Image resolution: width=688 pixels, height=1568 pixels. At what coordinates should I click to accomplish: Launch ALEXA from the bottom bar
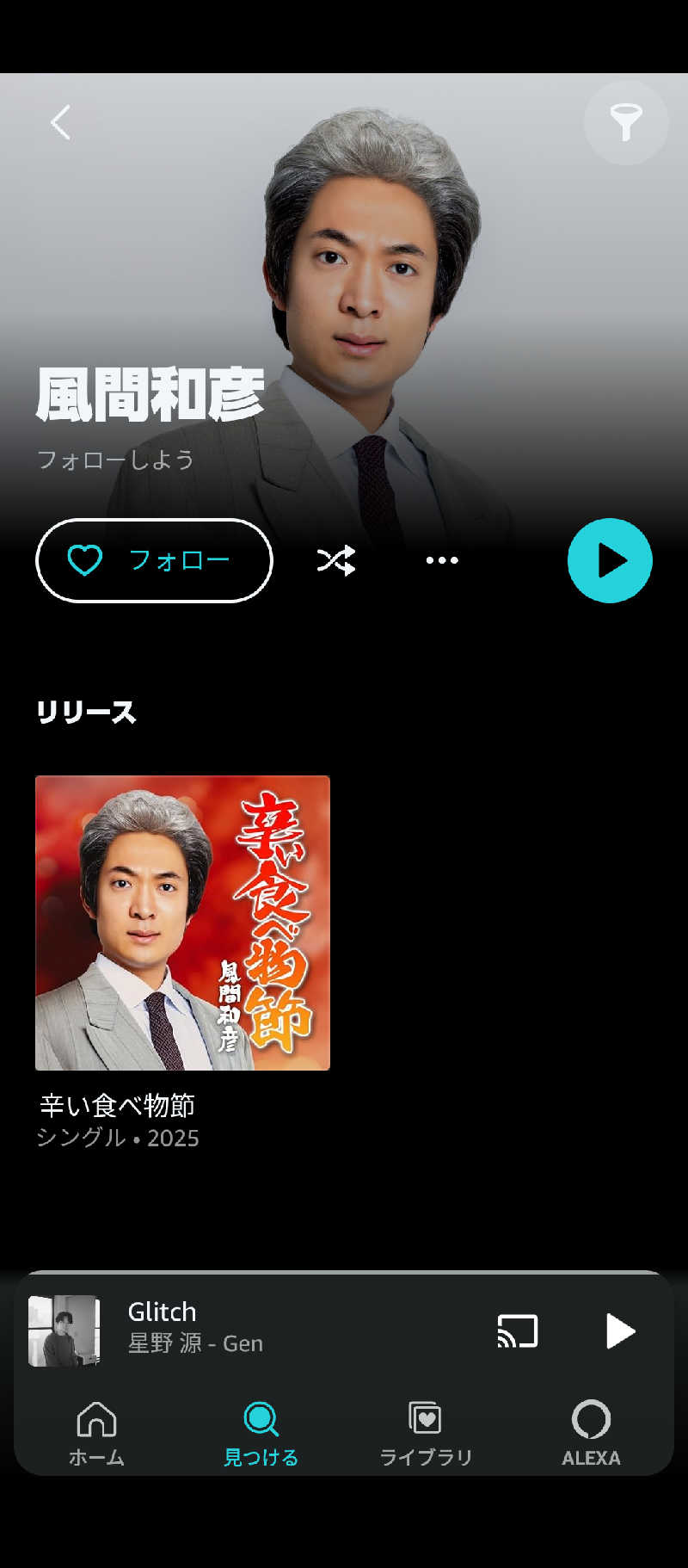[x=591, y=1433]
